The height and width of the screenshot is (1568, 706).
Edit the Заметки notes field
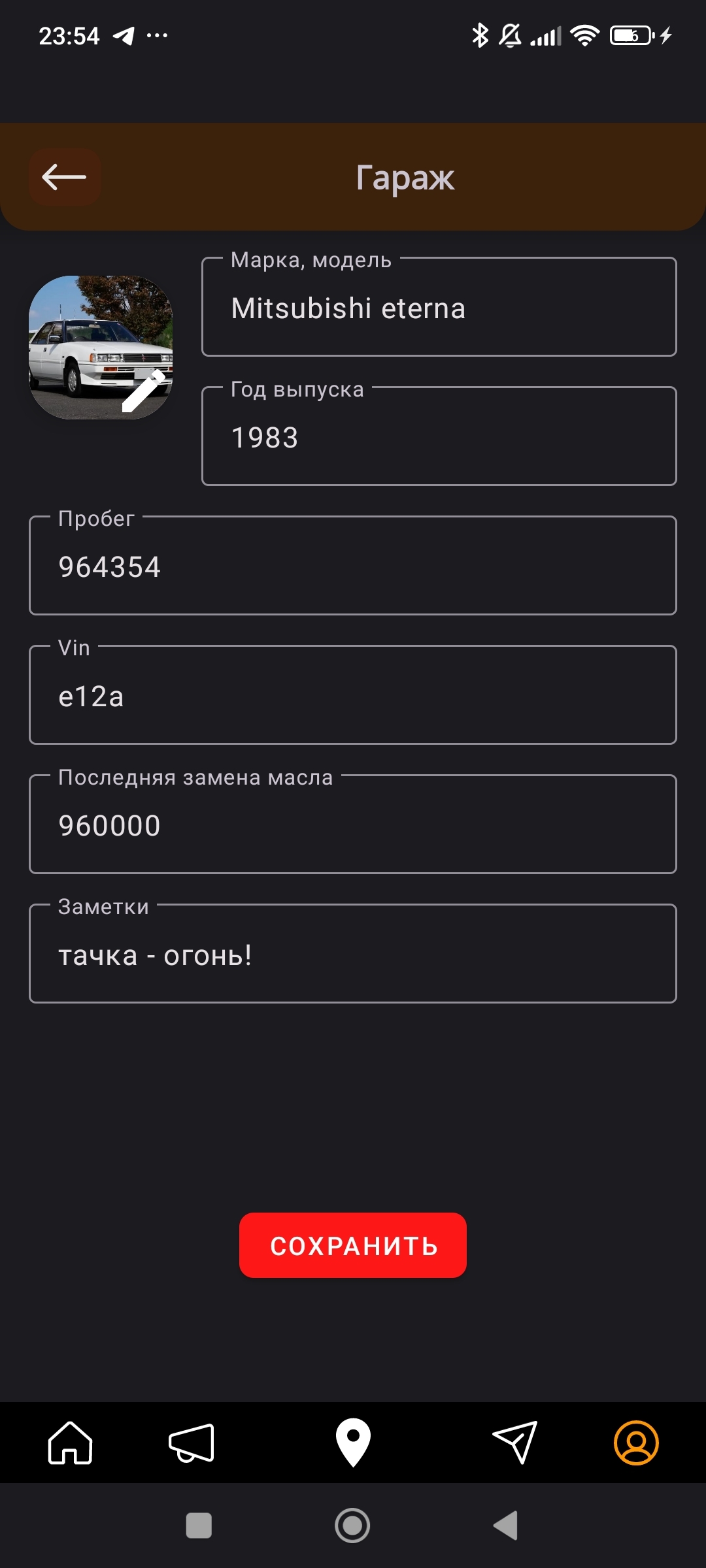coord(353,955)
